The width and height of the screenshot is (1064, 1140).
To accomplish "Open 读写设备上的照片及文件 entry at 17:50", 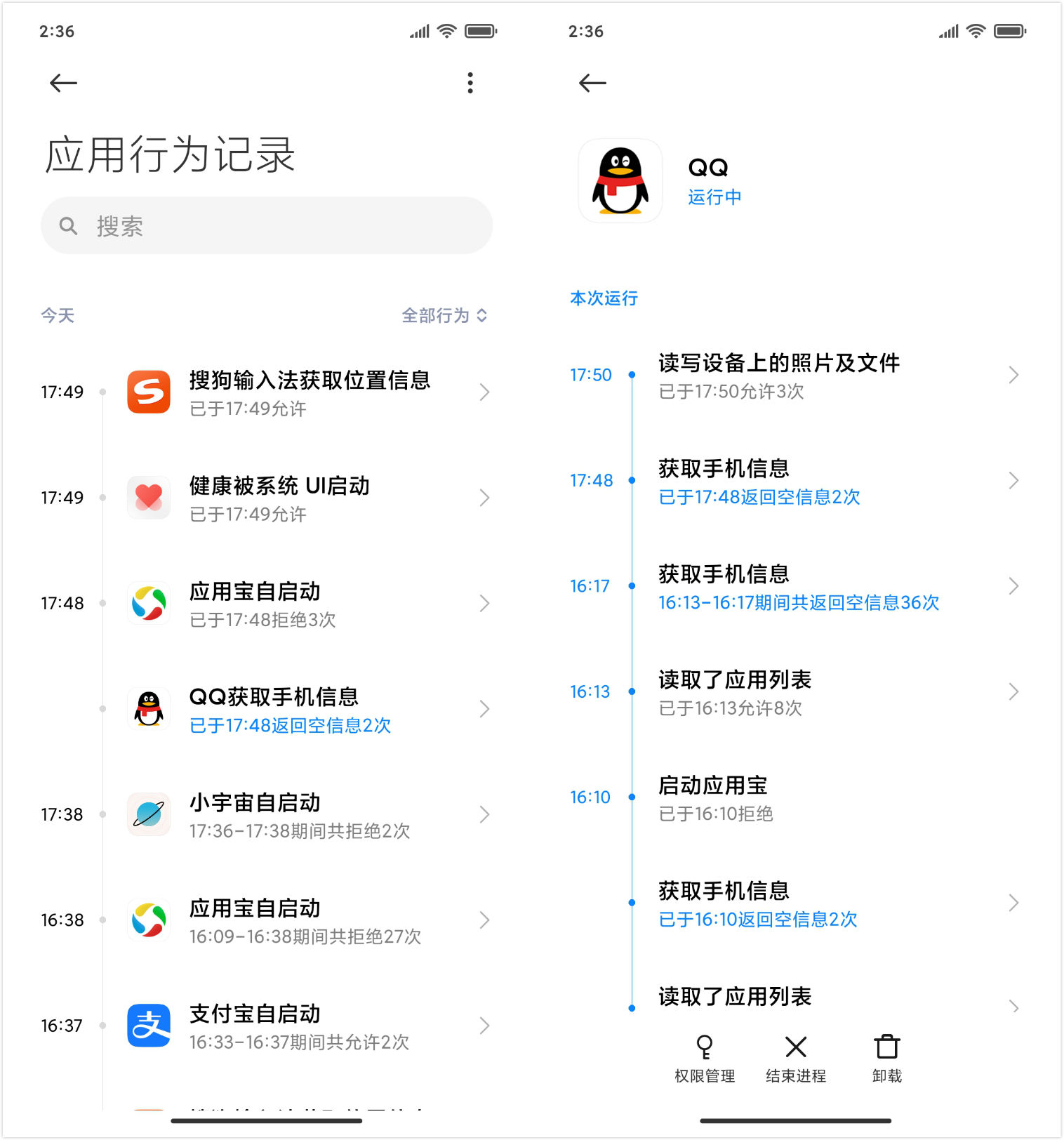I will [828, 376].
